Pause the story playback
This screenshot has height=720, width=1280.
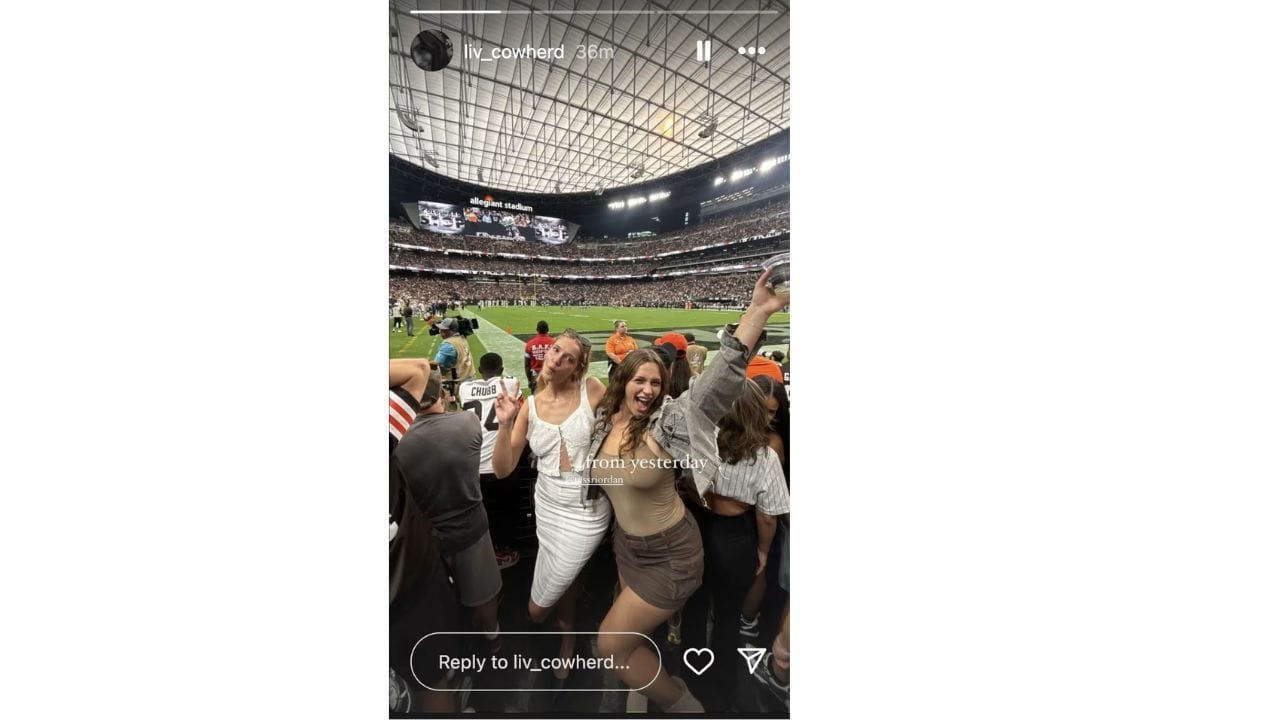703,51
